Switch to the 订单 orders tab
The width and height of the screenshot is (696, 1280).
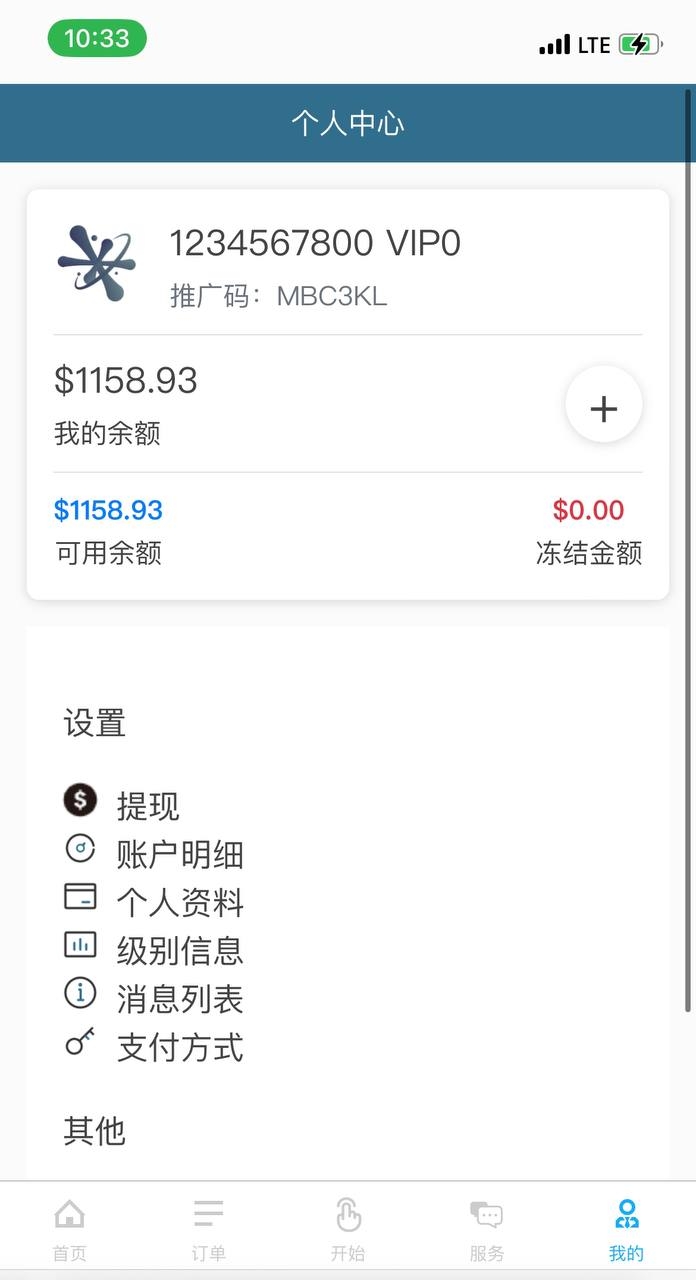(x=209, y=1230)
